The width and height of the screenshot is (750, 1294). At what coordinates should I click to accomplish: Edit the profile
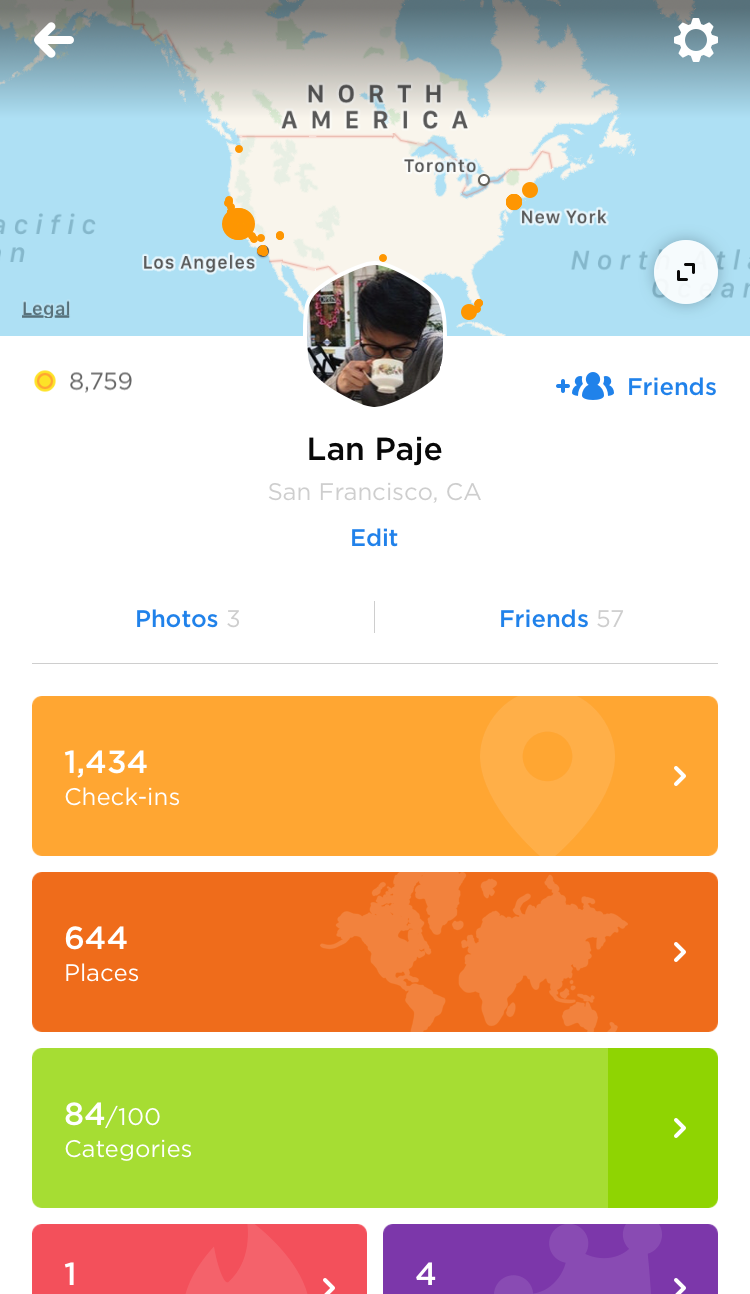(374, 538)
